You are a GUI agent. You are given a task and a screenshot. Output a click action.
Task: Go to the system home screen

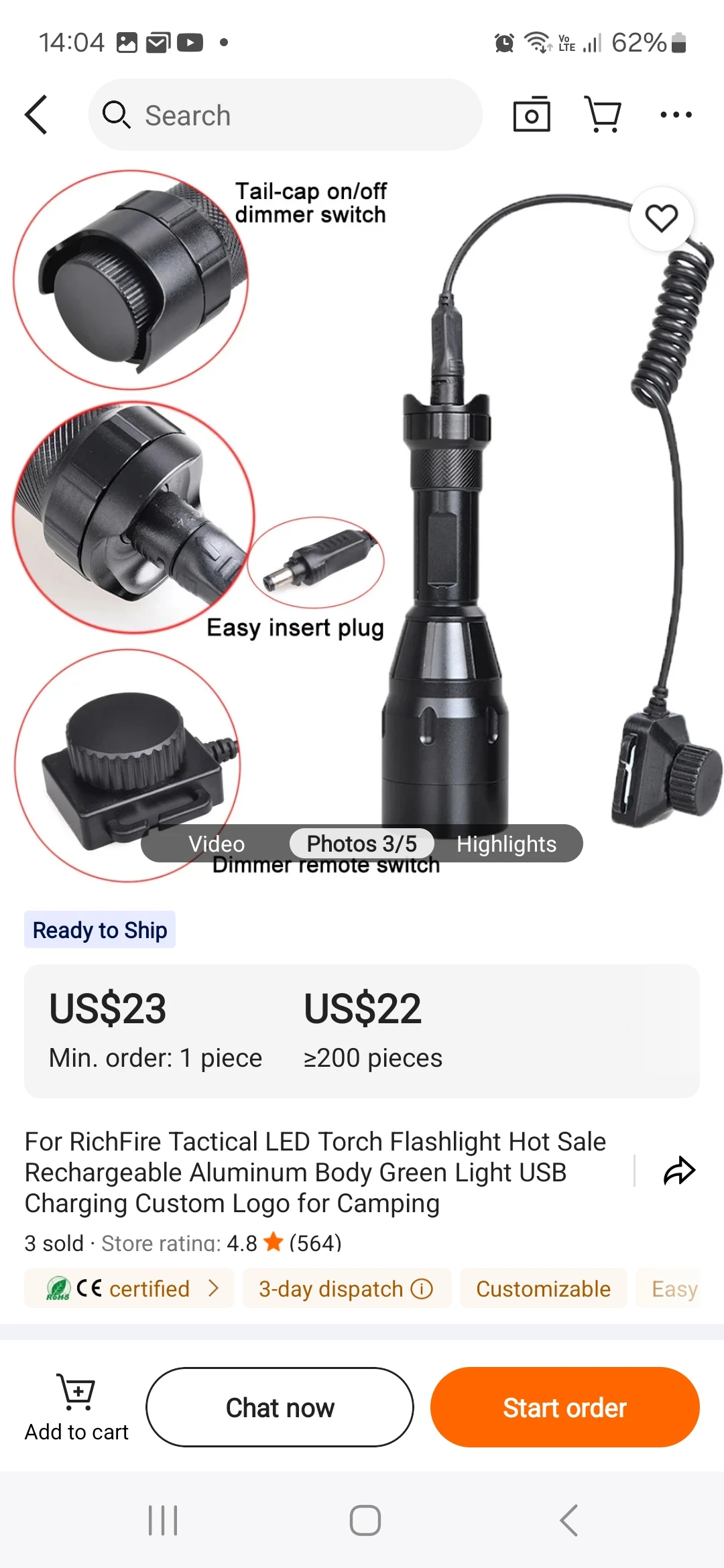[x=365, y=1520]
